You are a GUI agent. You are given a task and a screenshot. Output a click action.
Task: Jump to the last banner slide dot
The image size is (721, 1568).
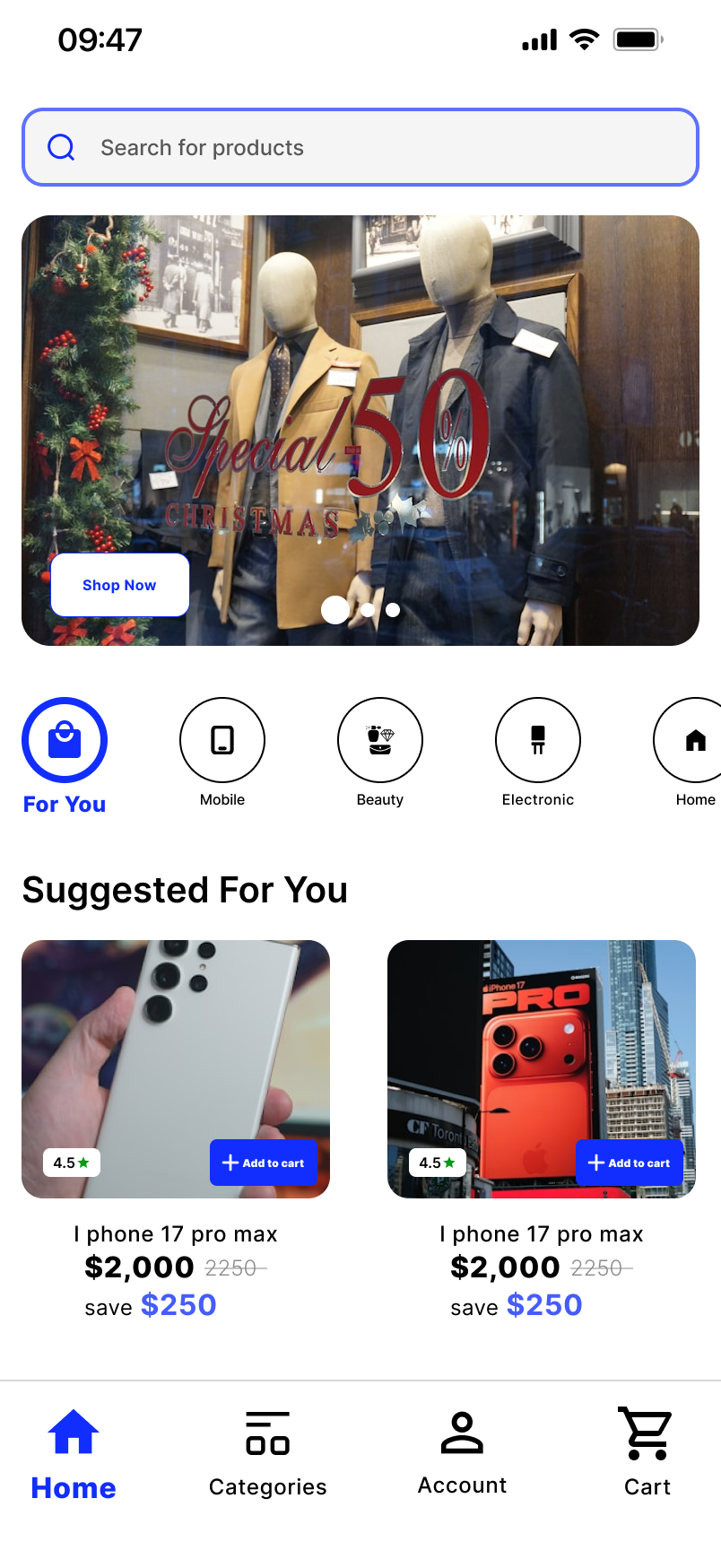tap(393, 610)
